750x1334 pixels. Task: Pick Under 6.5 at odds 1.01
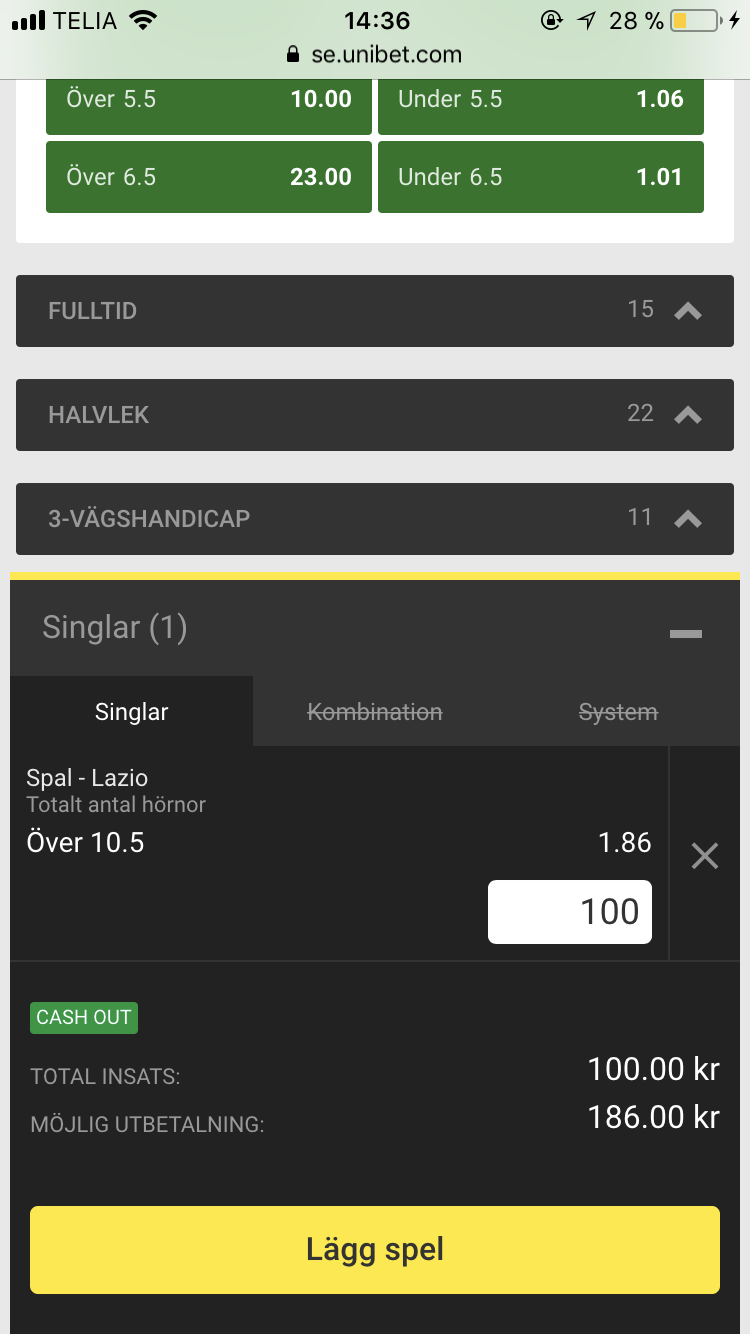(x=541, y=177)
